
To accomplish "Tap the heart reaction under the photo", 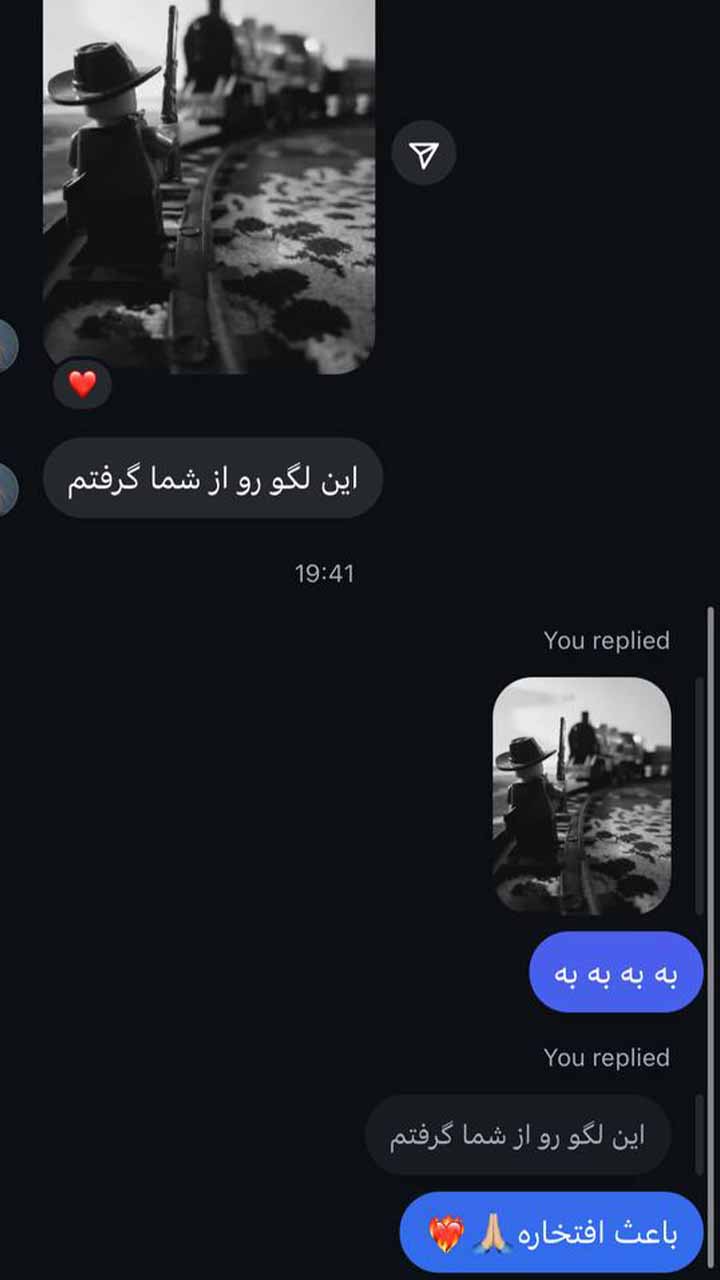I will pyautogui.click(x=82, y=383).
